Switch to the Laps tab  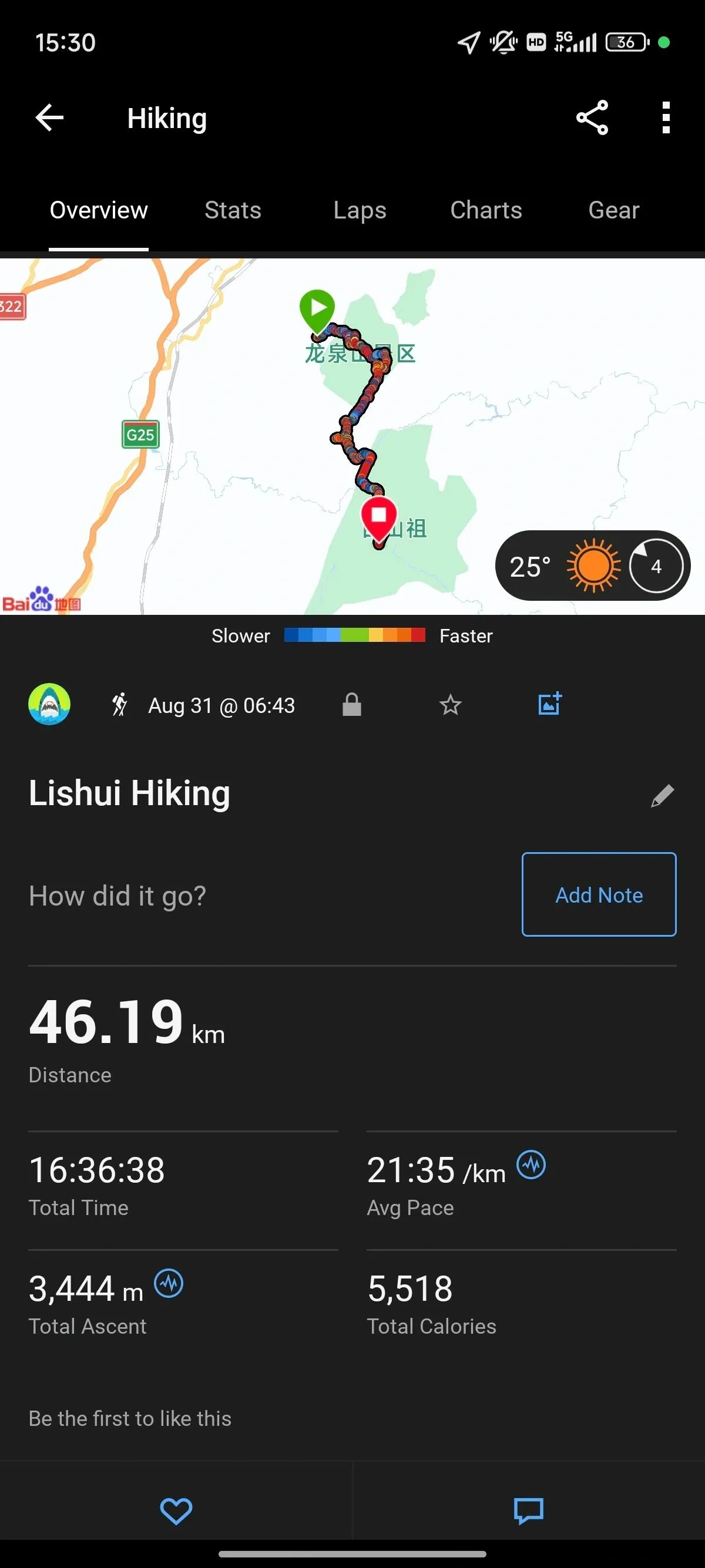coord(359,210)
